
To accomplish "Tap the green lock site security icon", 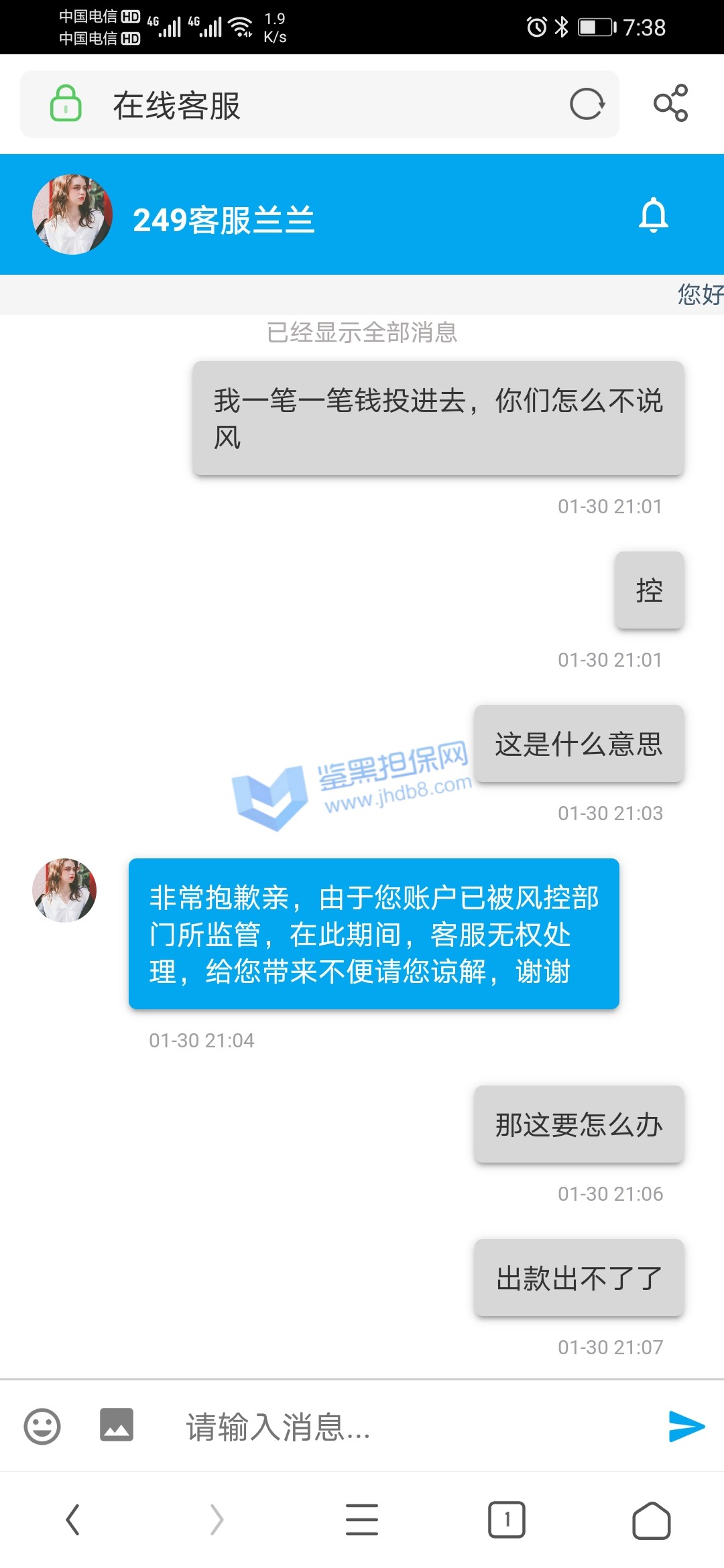I will 66,104.
